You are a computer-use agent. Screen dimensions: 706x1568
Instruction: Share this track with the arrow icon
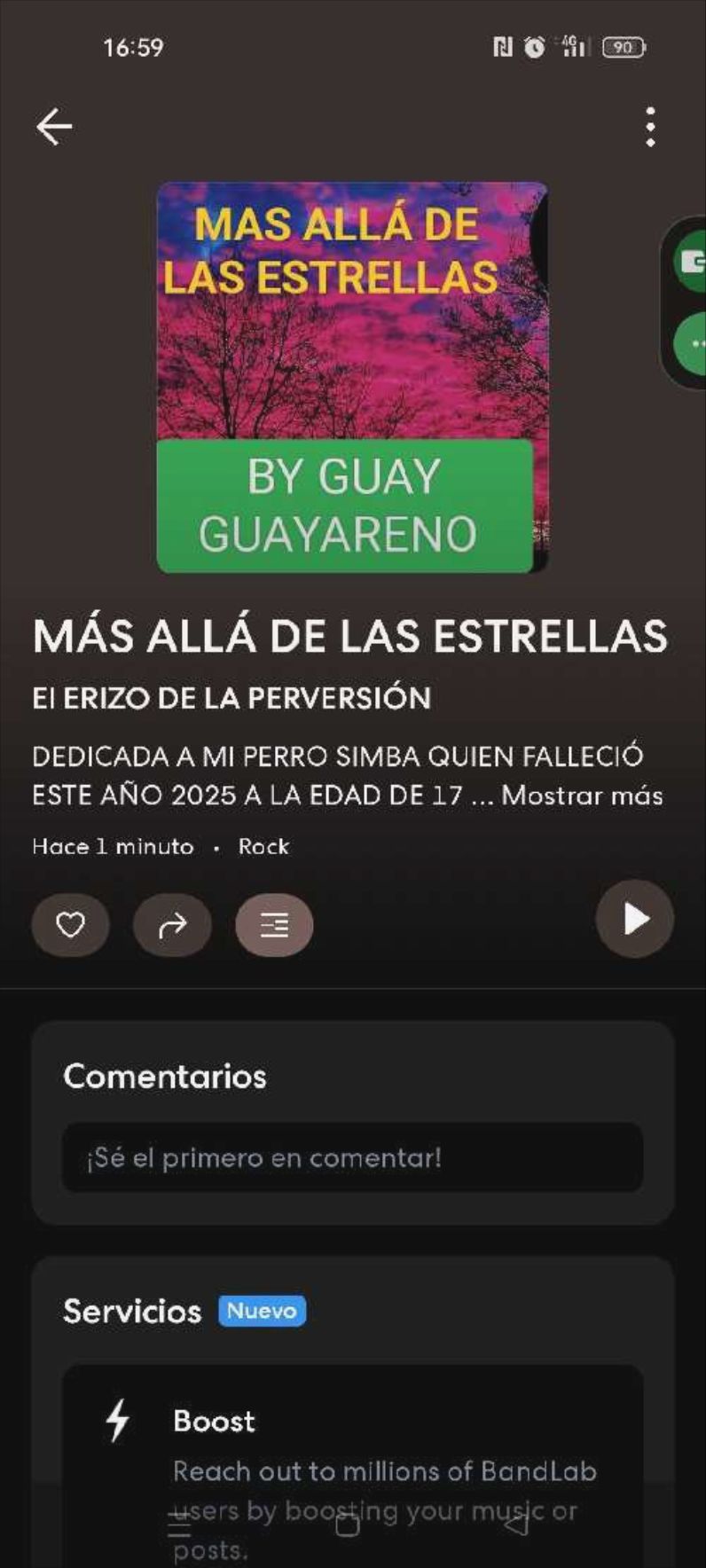172,925
